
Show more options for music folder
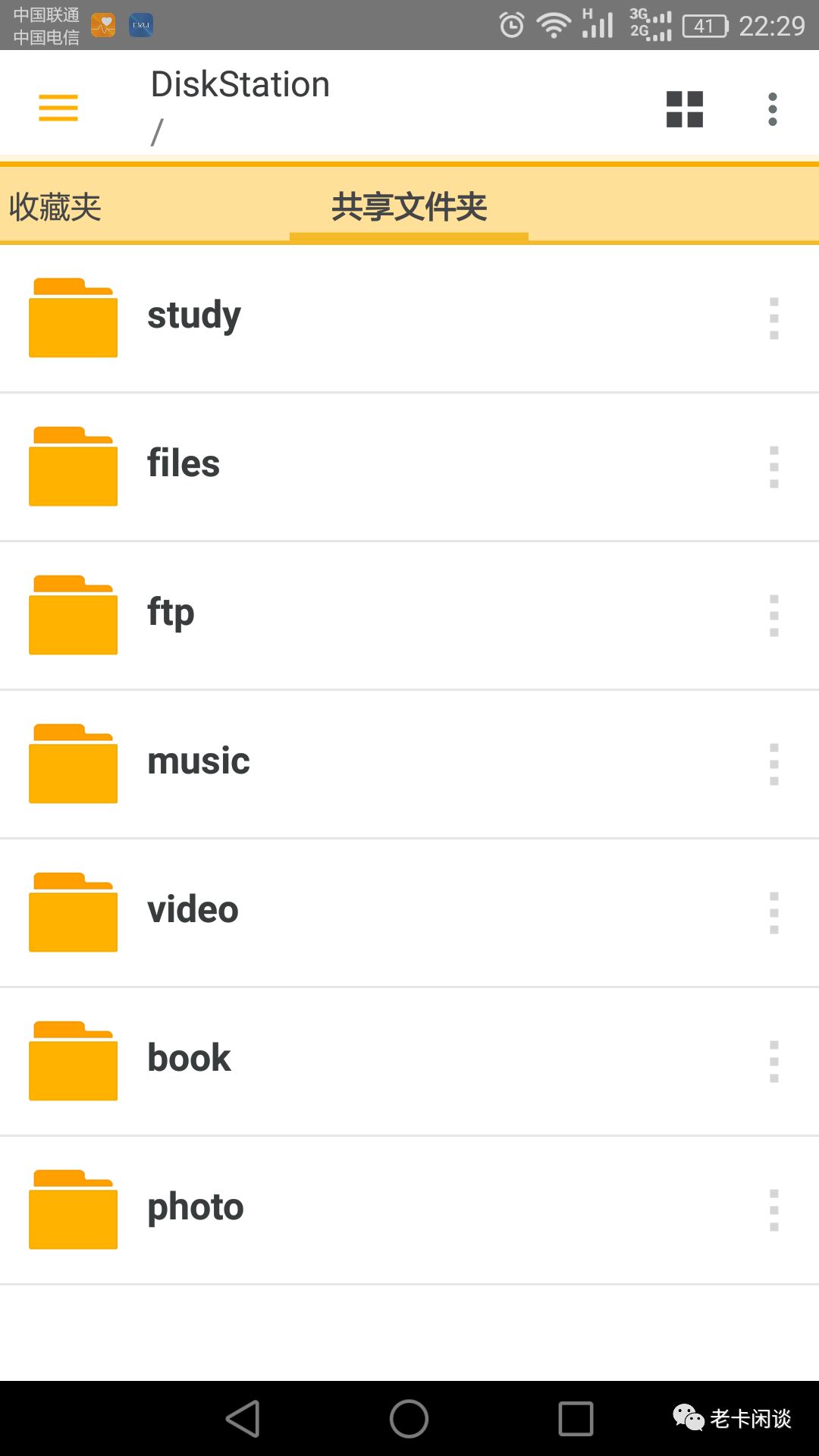click(x=774, y=764)
